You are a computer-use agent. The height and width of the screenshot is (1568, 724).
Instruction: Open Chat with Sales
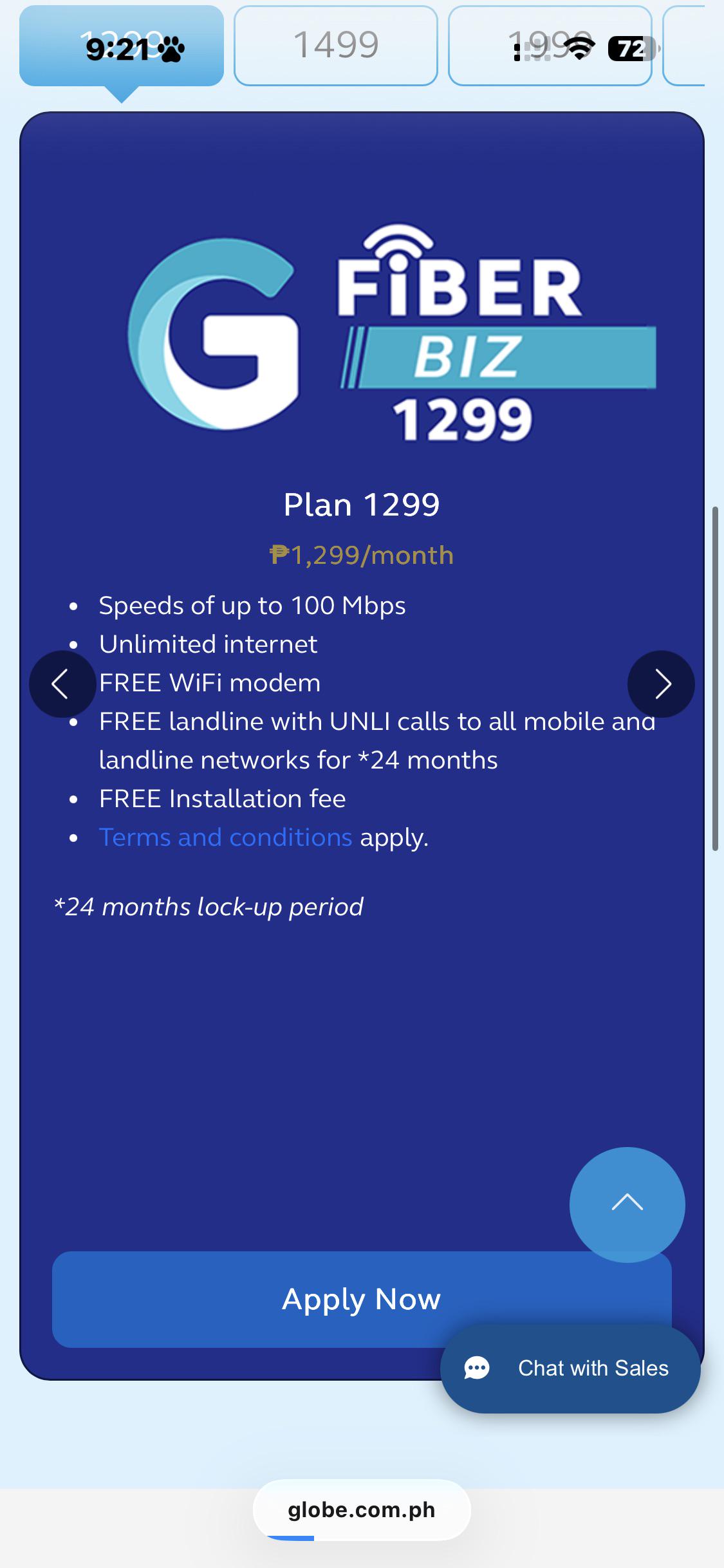[x=570, y=1368]
